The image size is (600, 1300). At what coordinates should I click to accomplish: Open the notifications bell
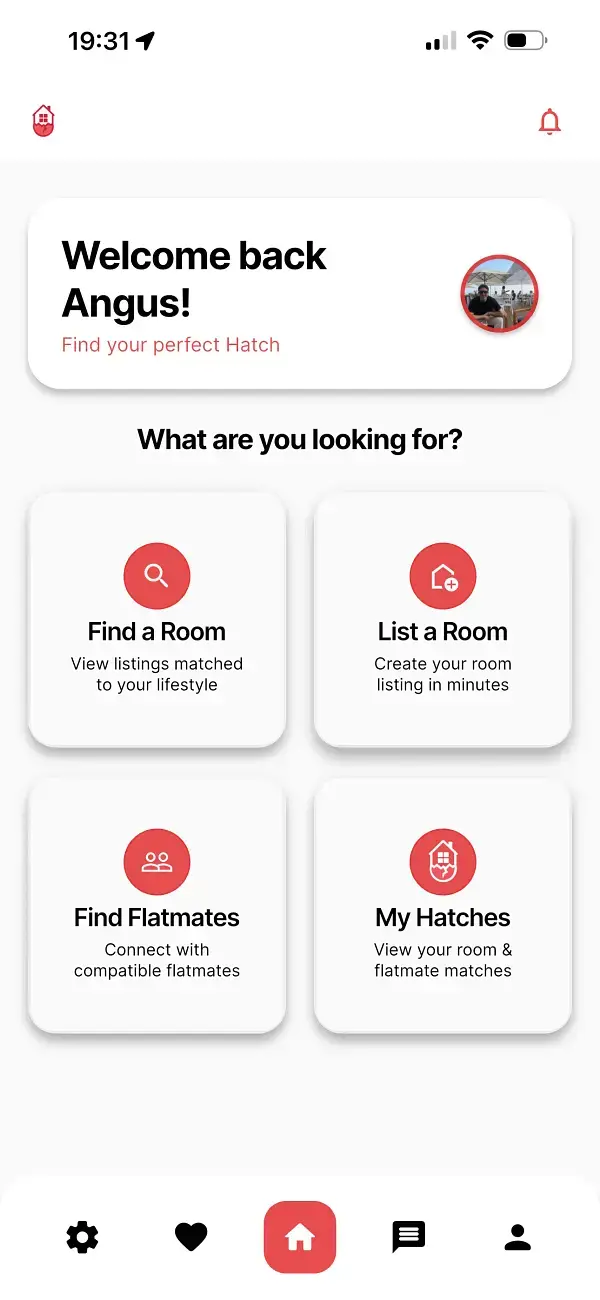pyautogui.click(x=549, y=122)
